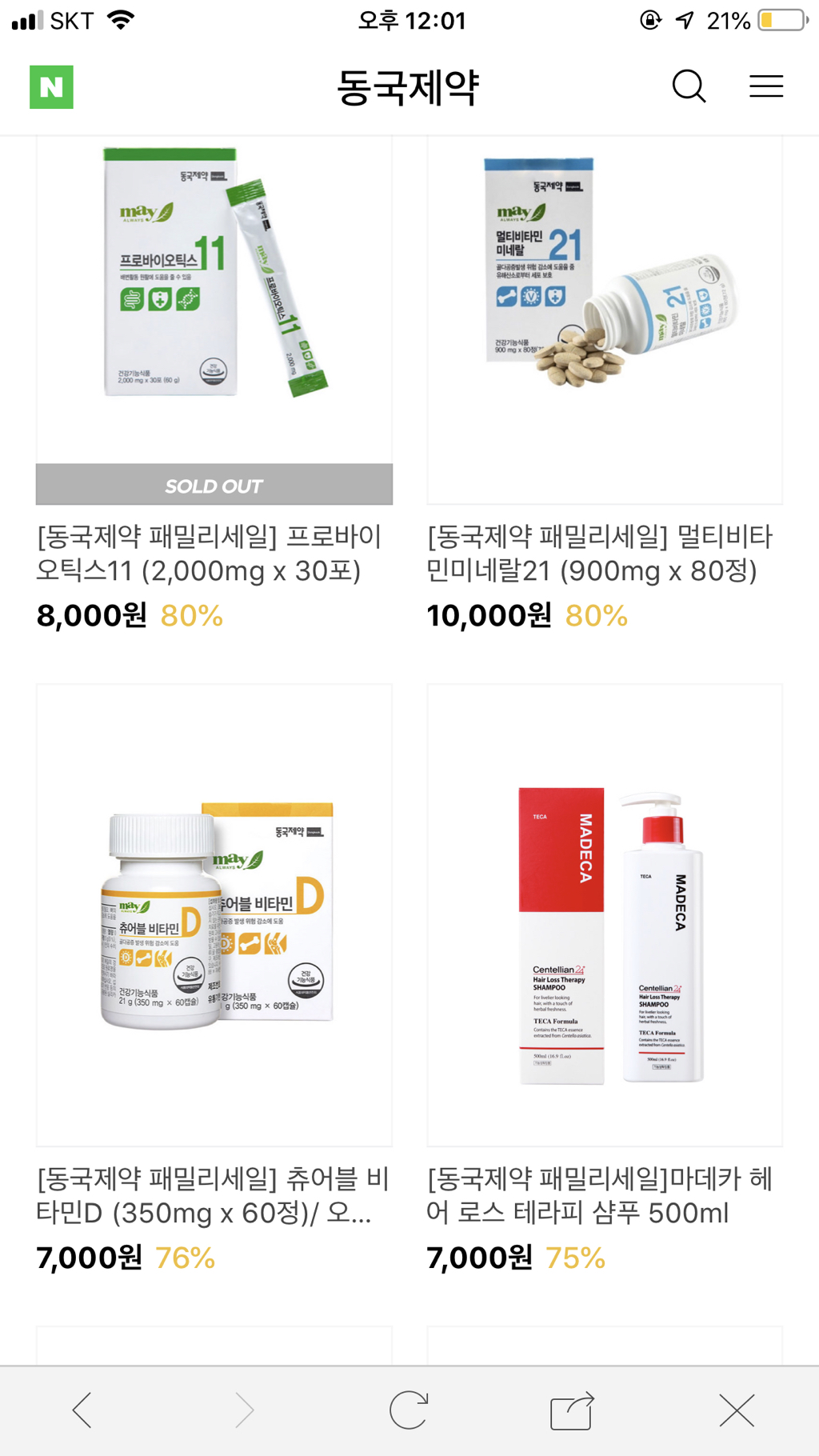This screenshot has width=819, height=1456.
Task: Open the hamburger menu
Action: [x=765, y=86]
